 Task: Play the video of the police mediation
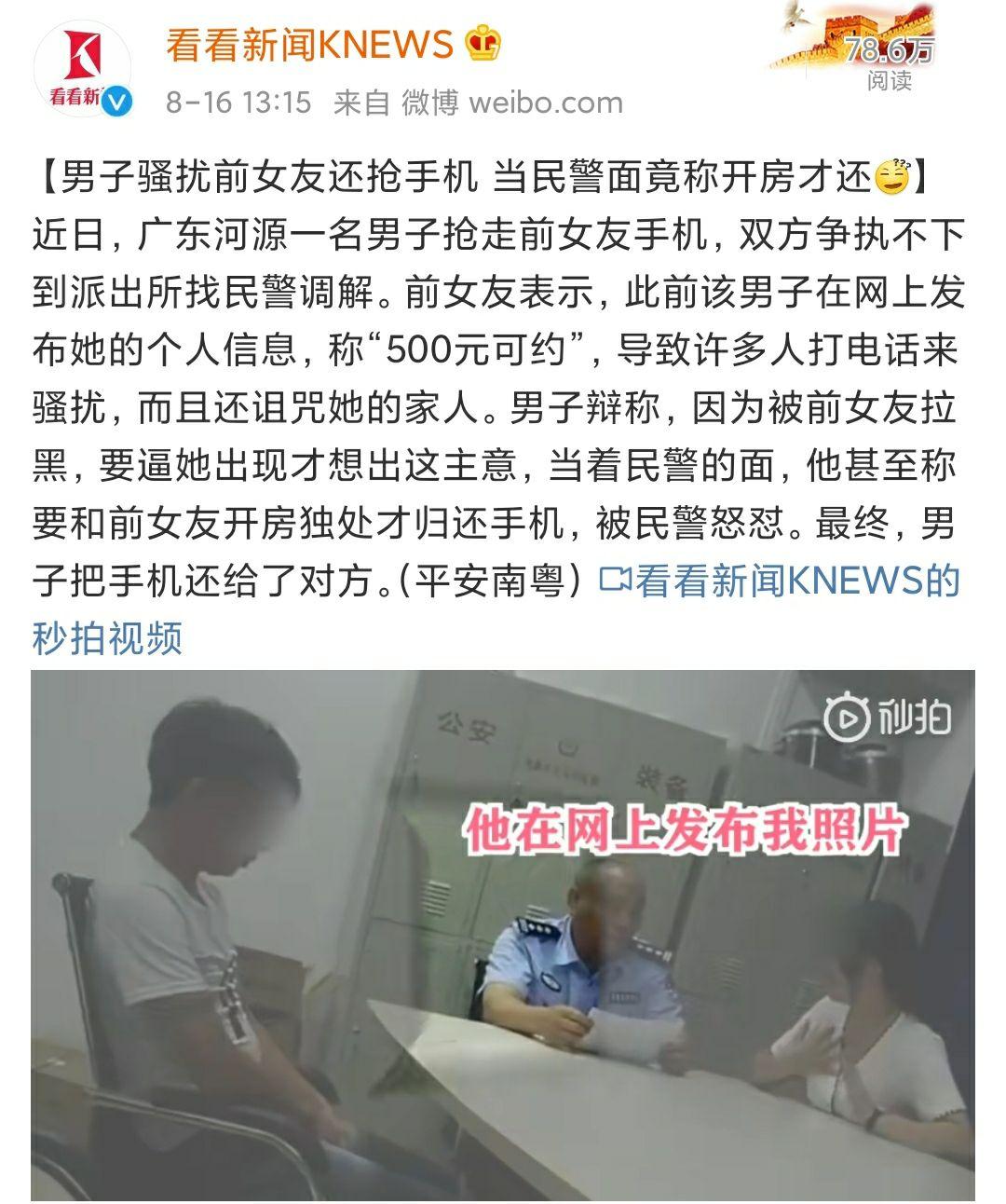tap(502, 935)
